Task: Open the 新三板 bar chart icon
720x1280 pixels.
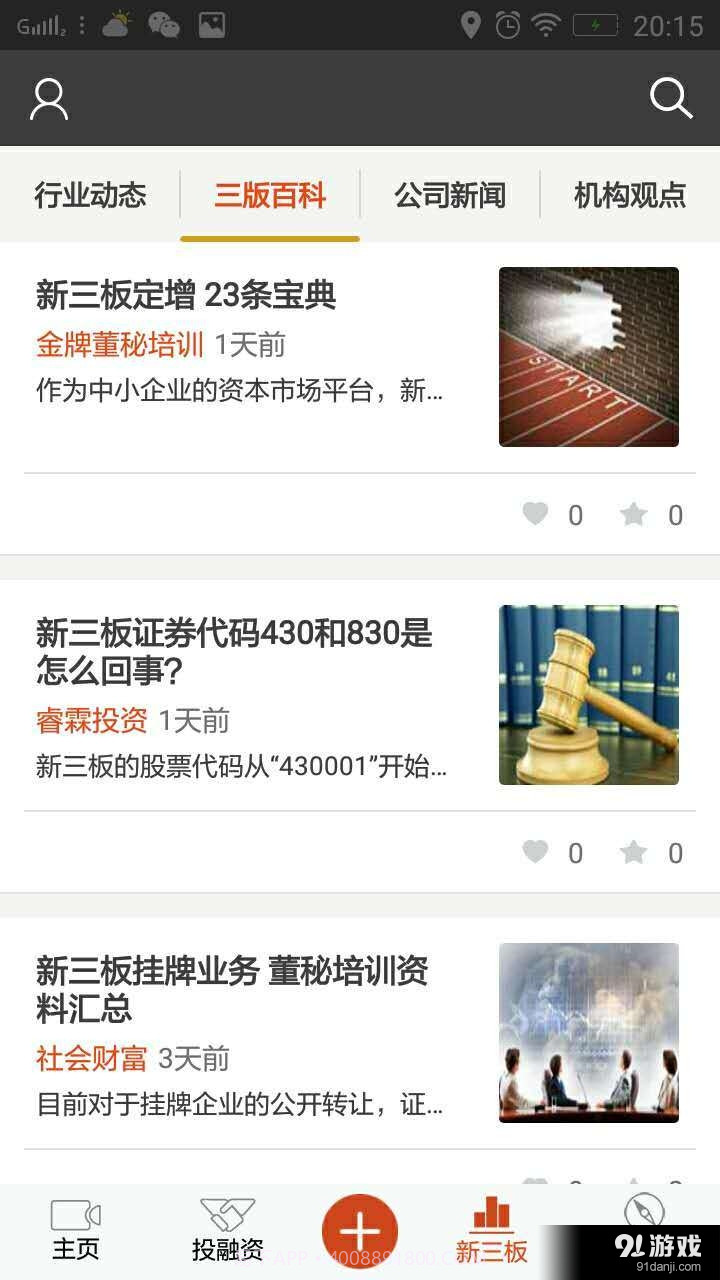Action: 494,1215
